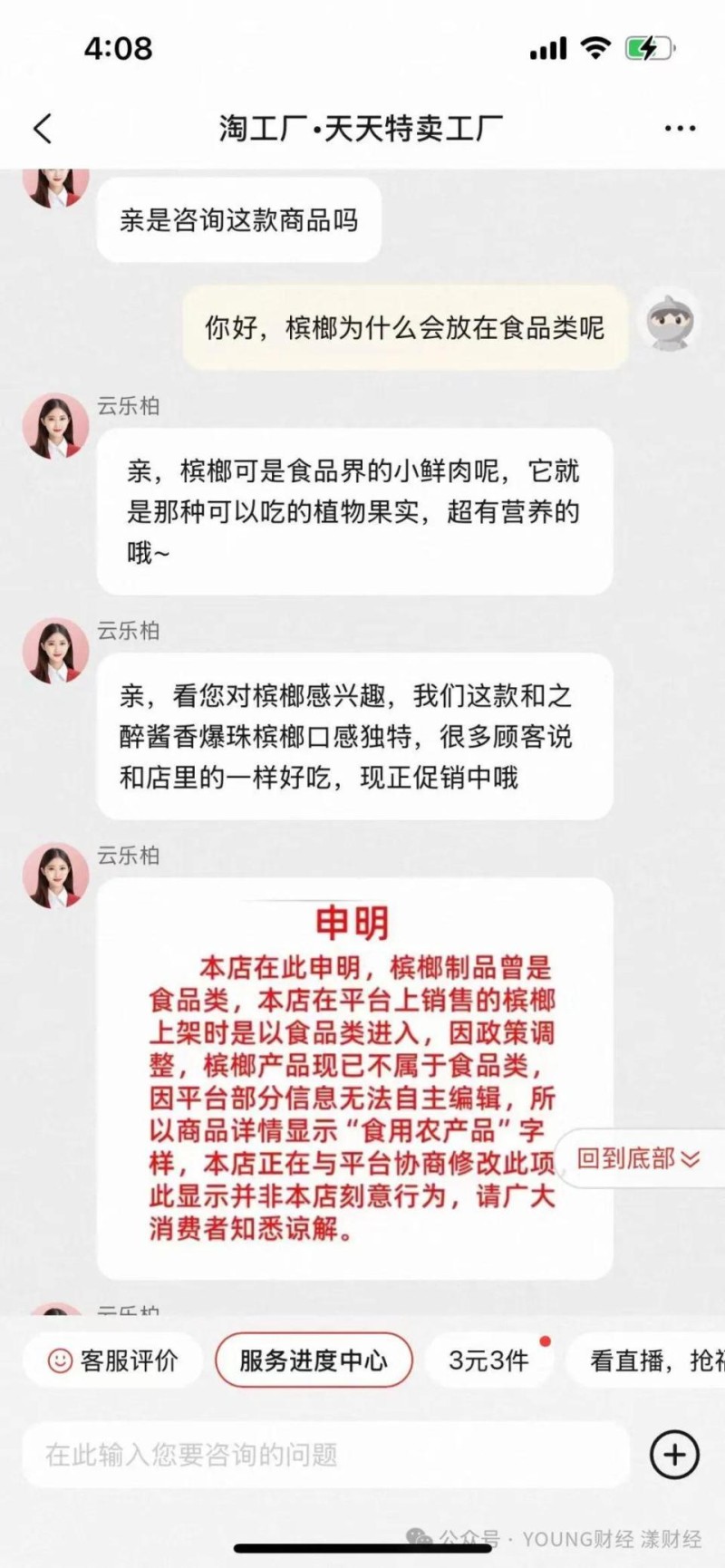Select the 3元3件 deal chip
Screen dimensions: 725x1568
point(489,1360)
